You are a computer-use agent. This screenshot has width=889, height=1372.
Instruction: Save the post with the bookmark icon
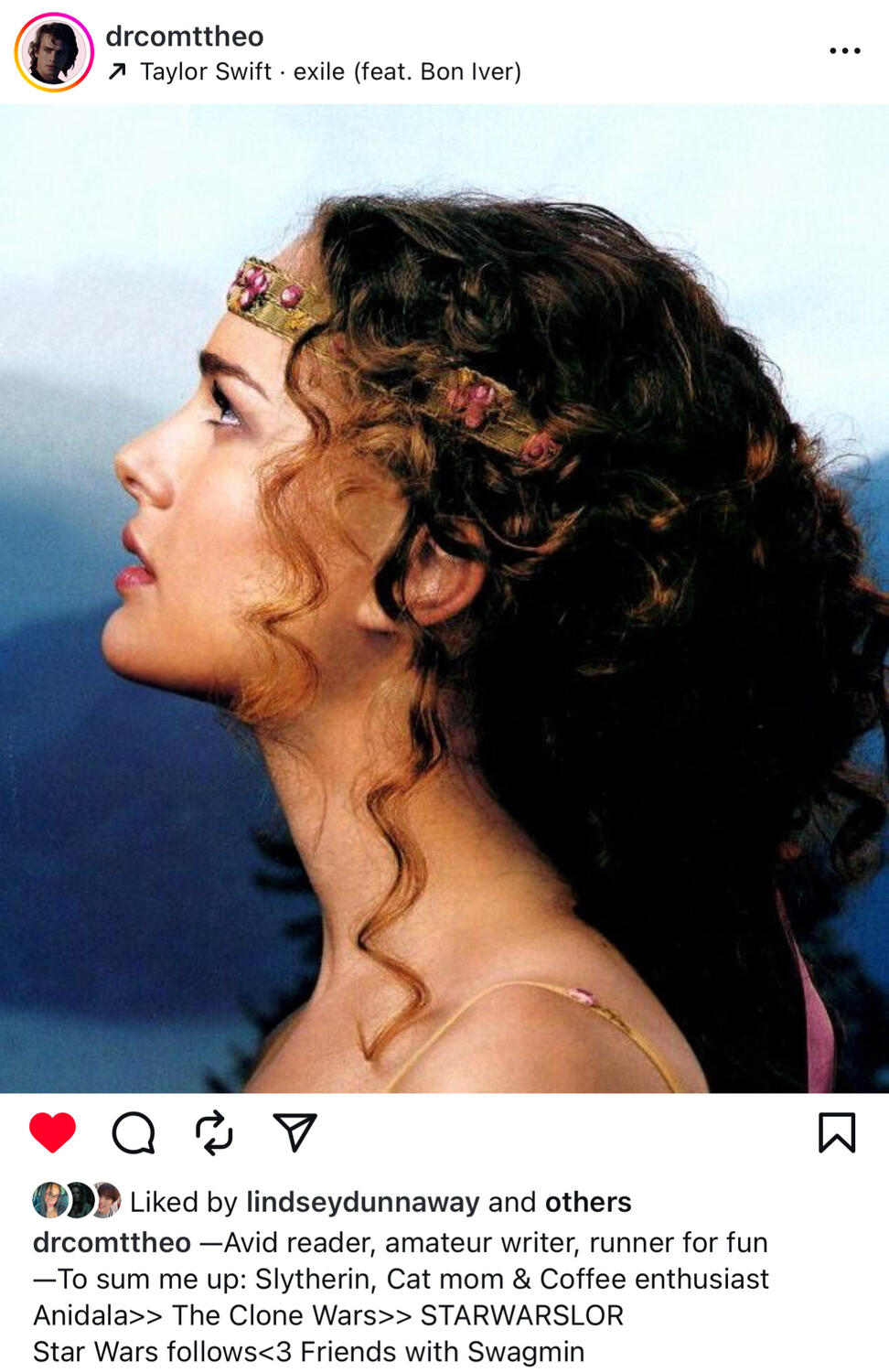[836, 1132]
